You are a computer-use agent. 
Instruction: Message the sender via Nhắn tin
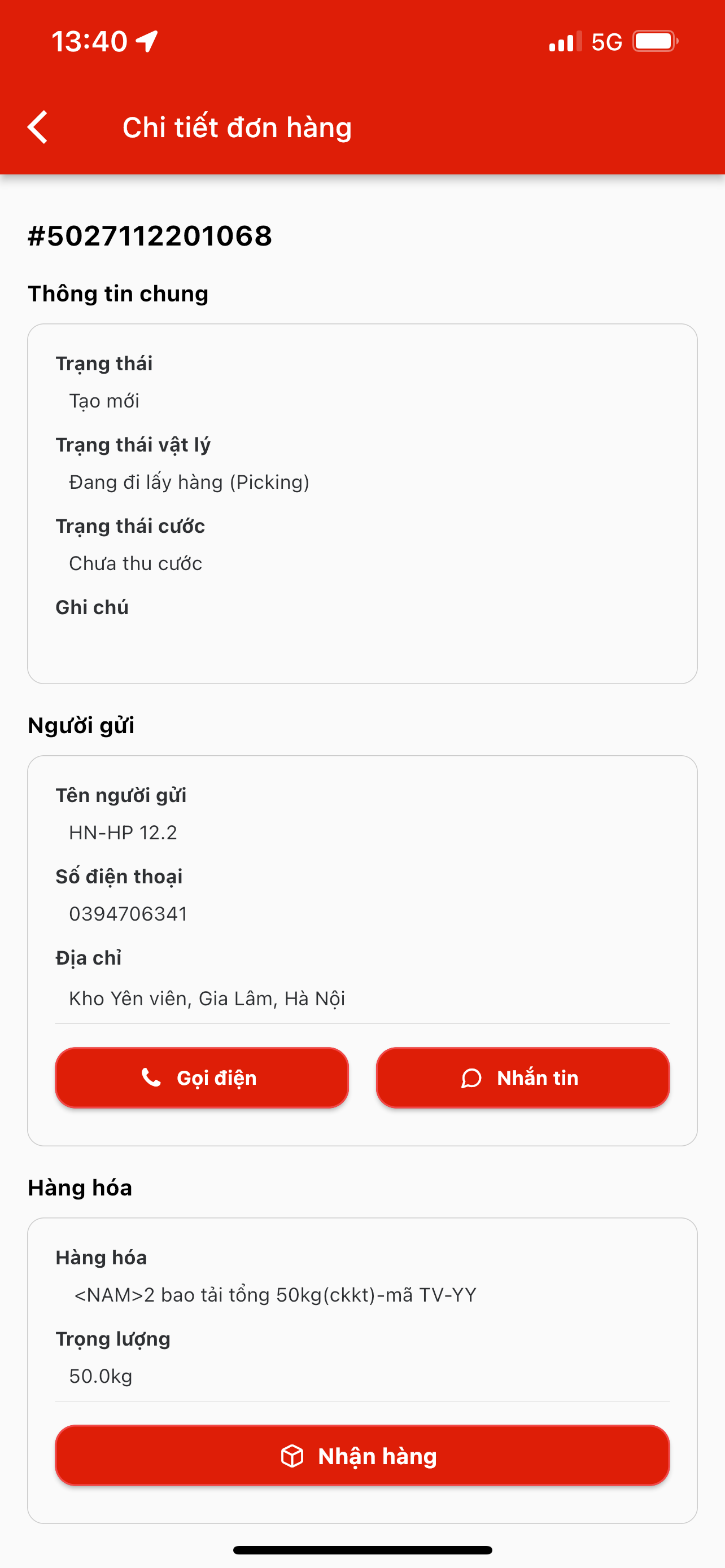pyautogui.click(x=522, y=1078)
